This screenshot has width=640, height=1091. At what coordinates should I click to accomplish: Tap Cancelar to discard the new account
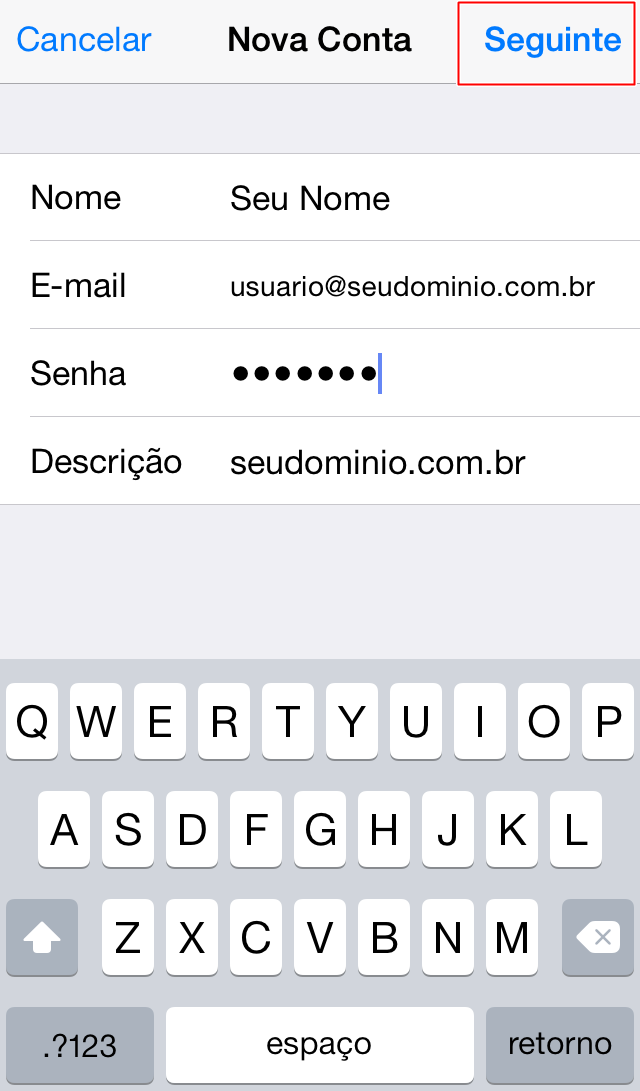point(84,40)
